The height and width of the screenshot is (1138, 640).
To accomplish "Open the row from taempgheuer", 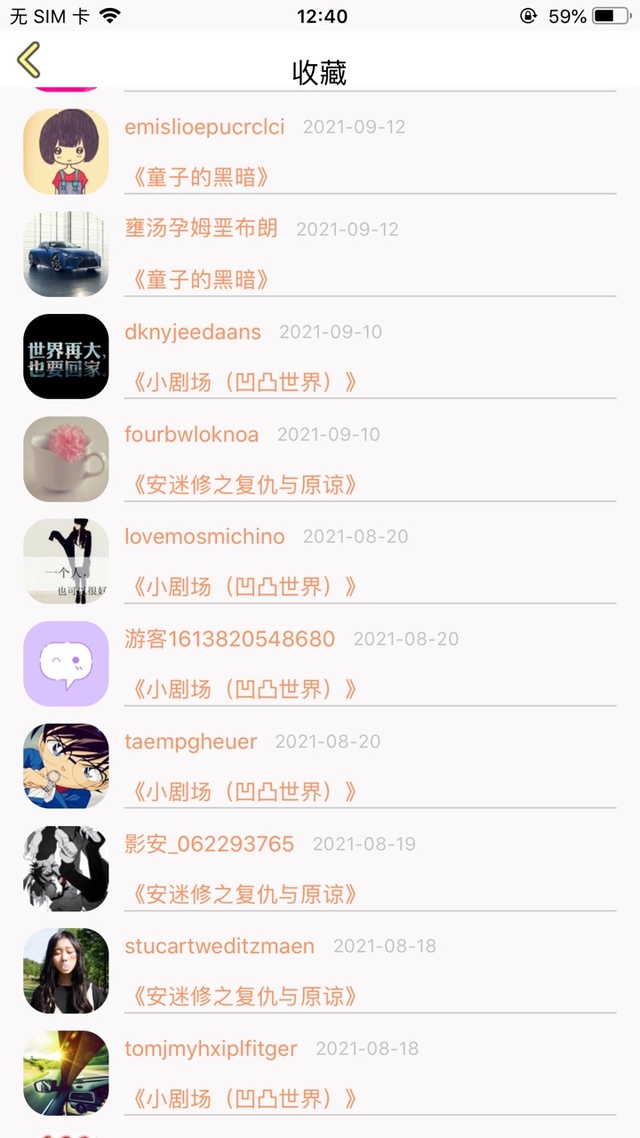I will pos(320,766).
